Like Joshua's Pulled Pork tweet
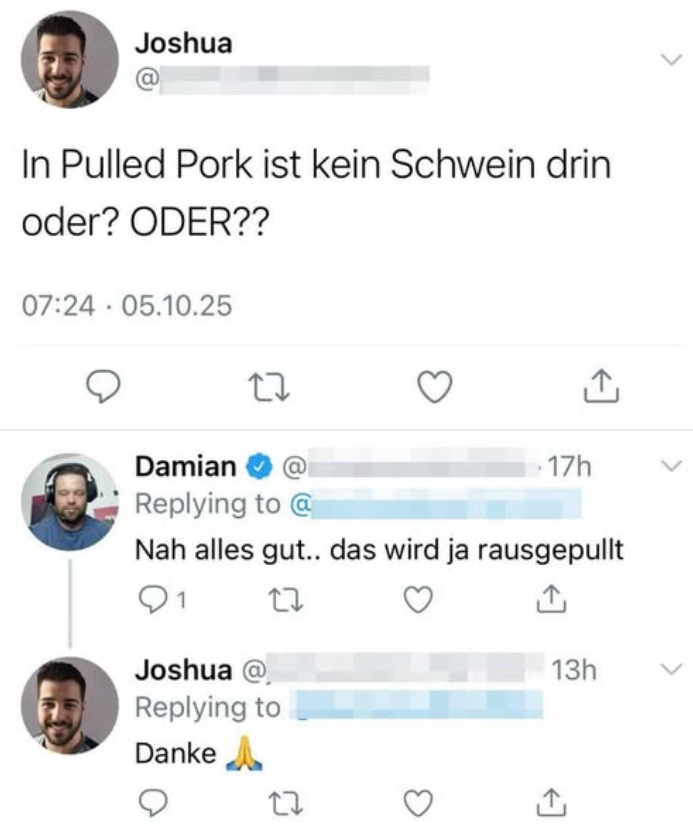 pos(434,385)
